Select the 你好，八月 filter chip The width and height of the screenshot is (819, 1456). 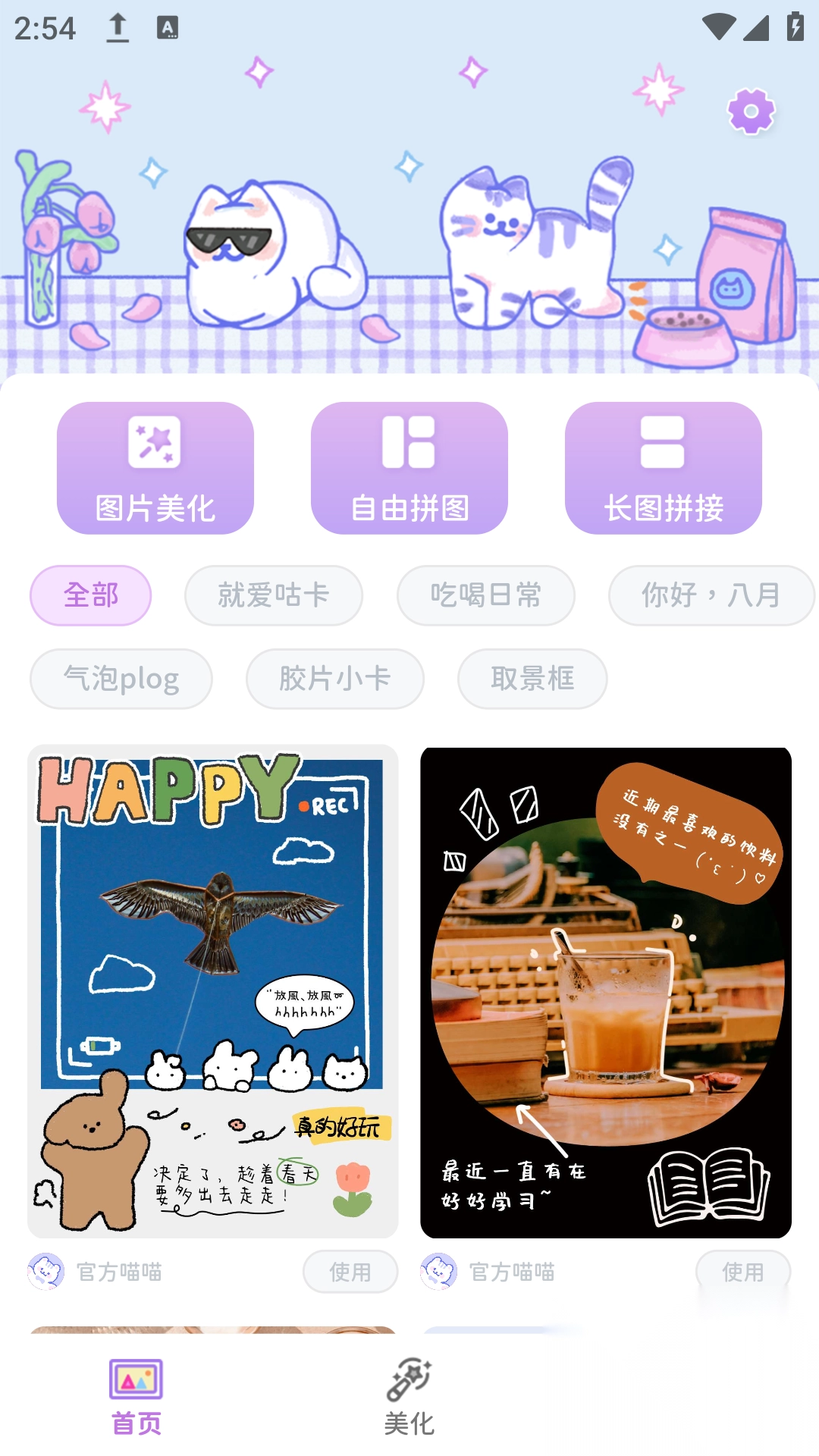pyautogui.click(x=710, y=596)
